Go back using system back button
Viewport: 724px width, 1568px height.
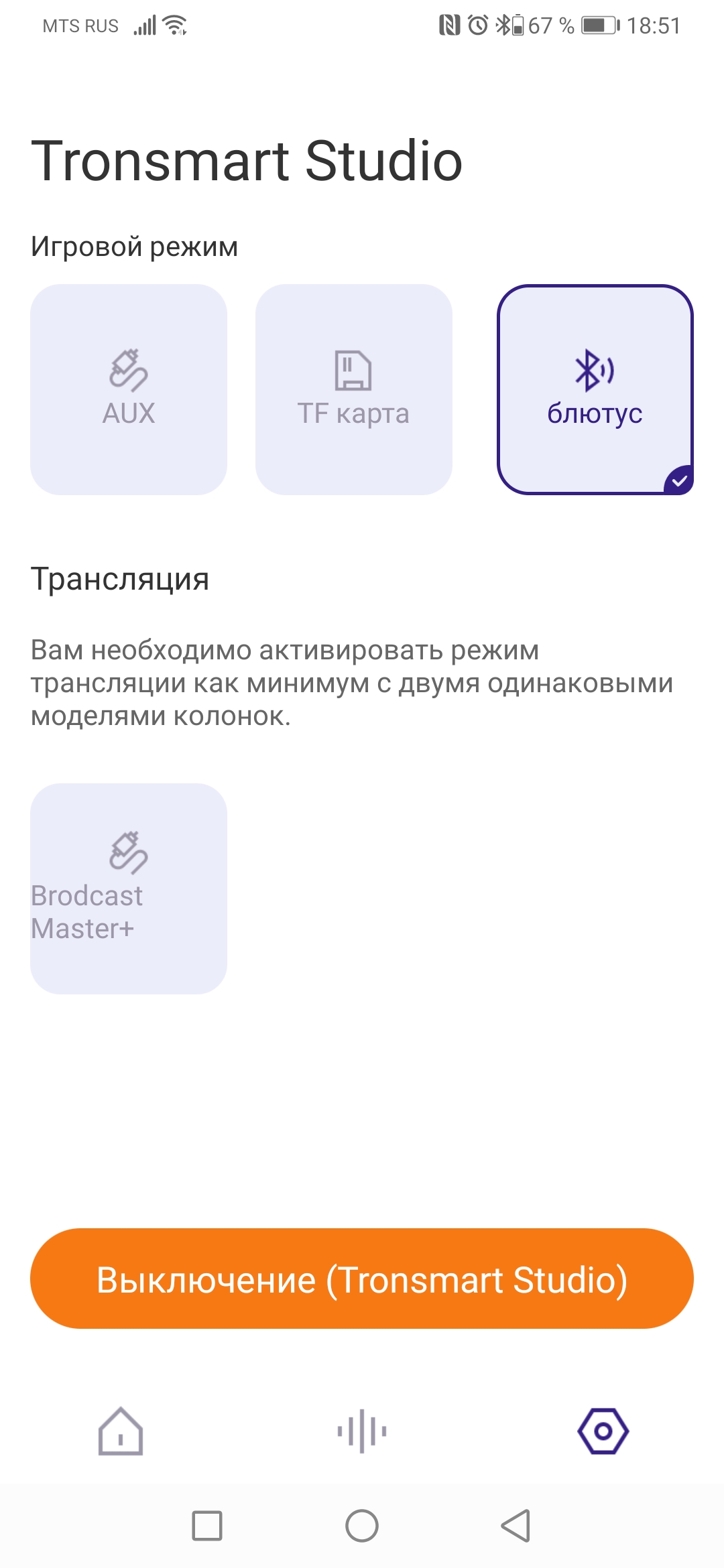pyautogui.click(x=516, y=1526)
